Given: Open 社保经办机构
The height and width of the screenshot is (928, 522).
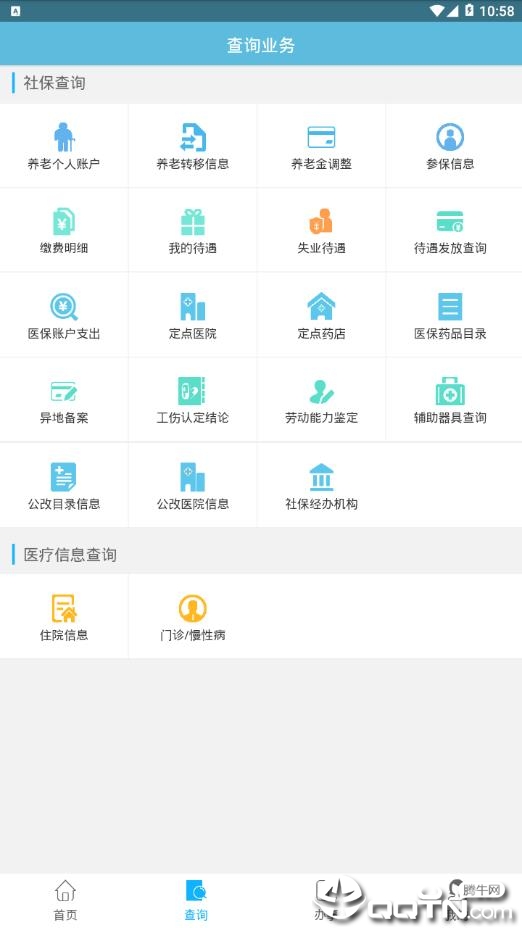Looking at the screenshot, I should tap(321, 485).
